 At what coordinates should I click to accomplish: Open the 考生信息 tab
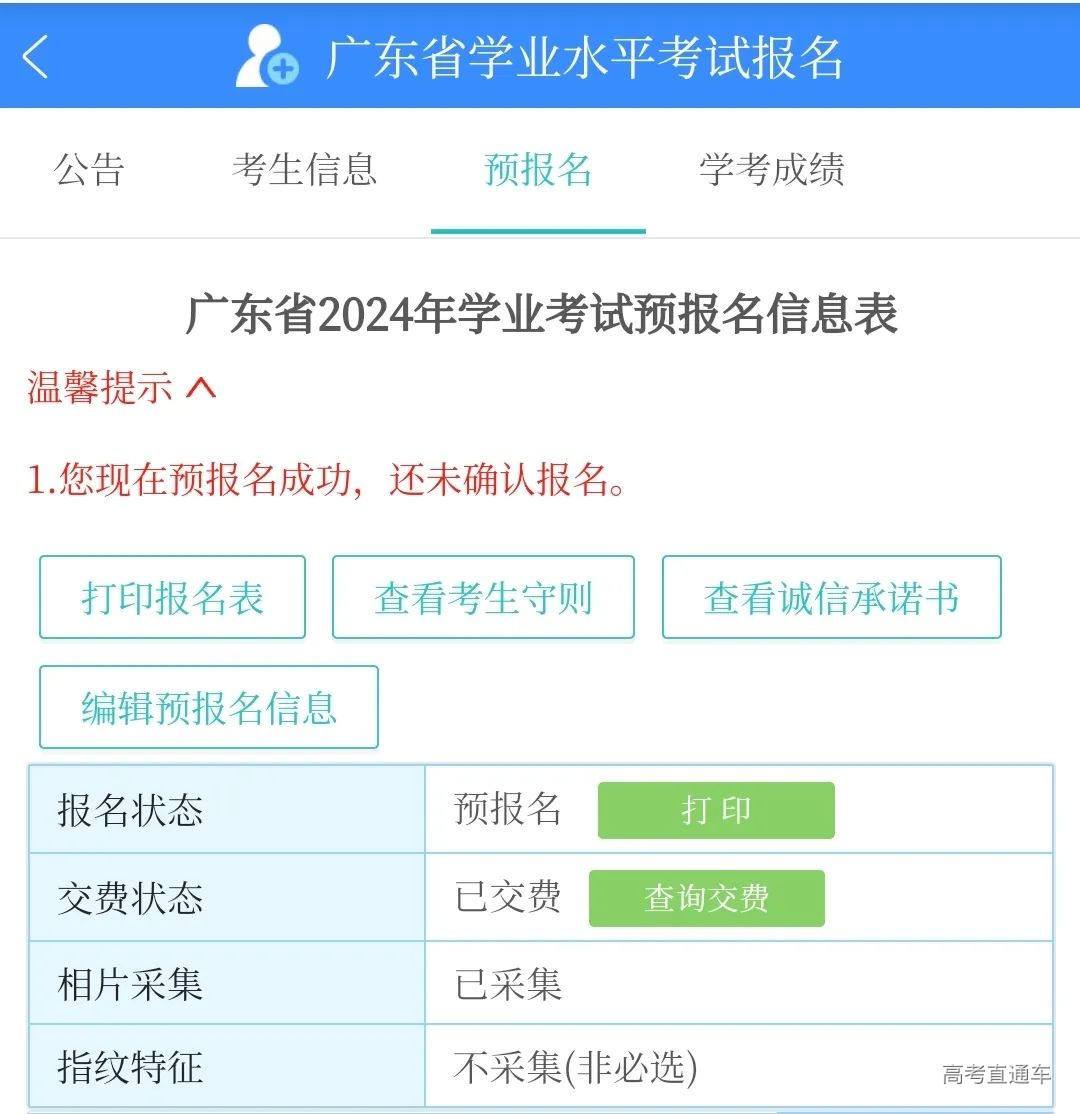click(303, 172)
